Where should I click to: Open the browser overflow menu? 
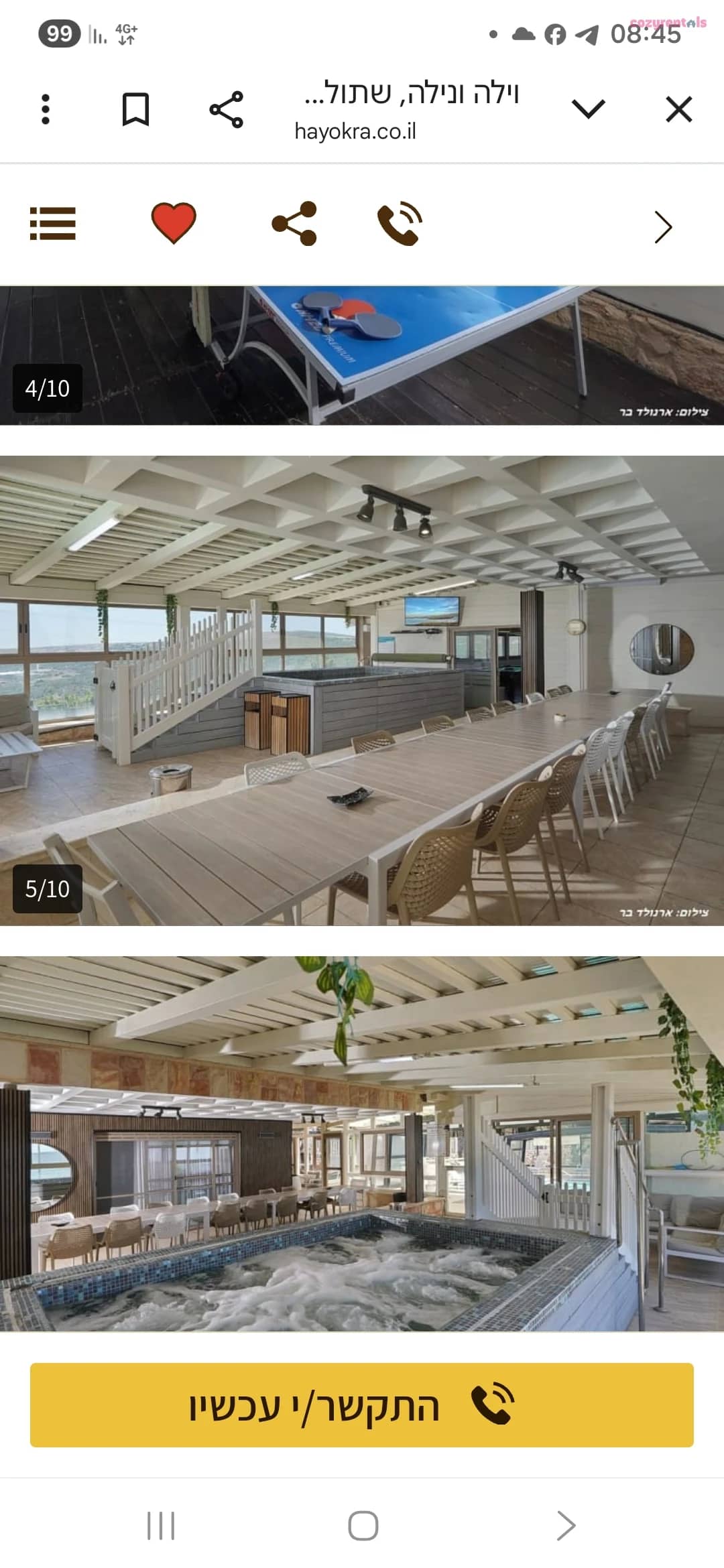point(46,109)
